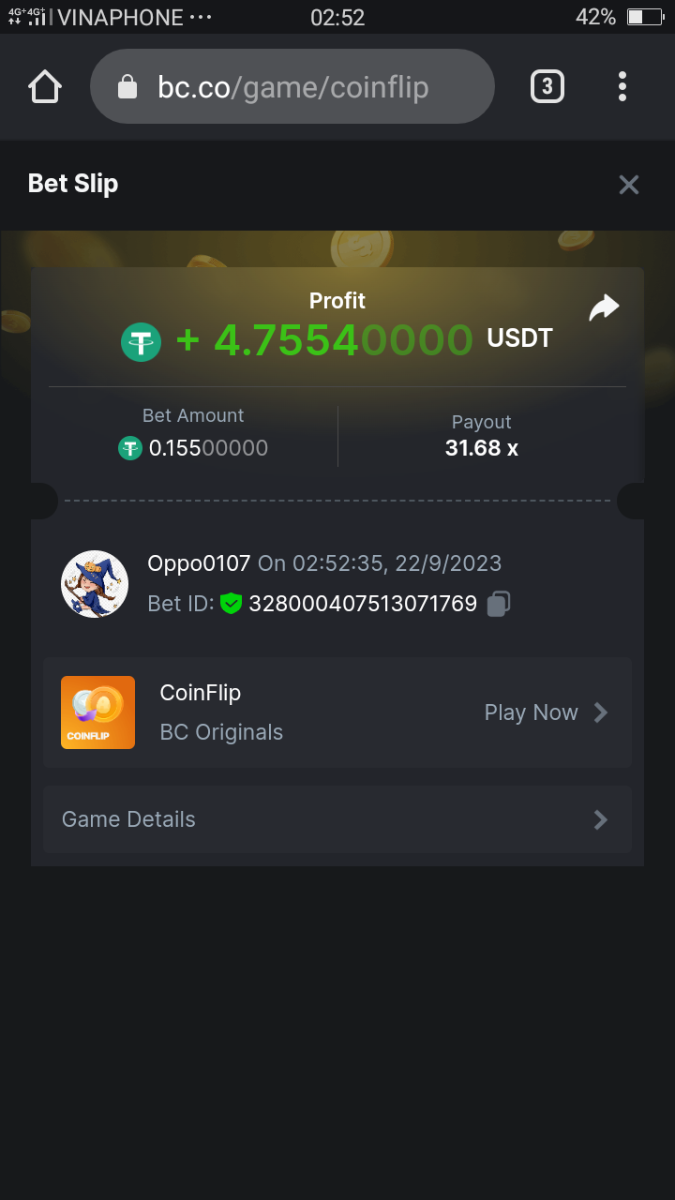Open Oppo0107's profile avatar
Screen dimensions: 675x1200
[95, 584]
